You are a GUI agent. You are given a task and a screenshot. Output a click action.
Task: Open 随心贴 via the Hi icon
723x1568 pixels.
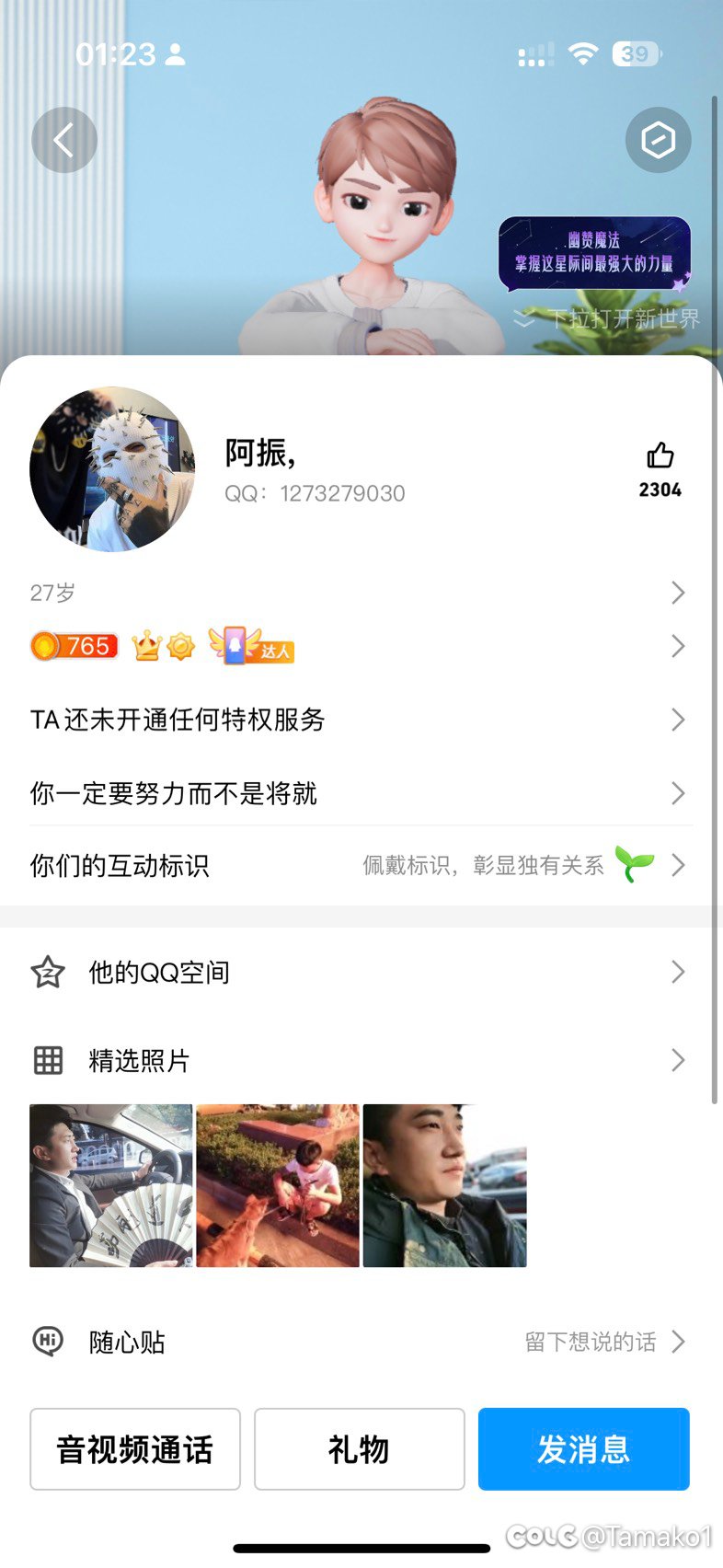click(x=48, y=1342)
